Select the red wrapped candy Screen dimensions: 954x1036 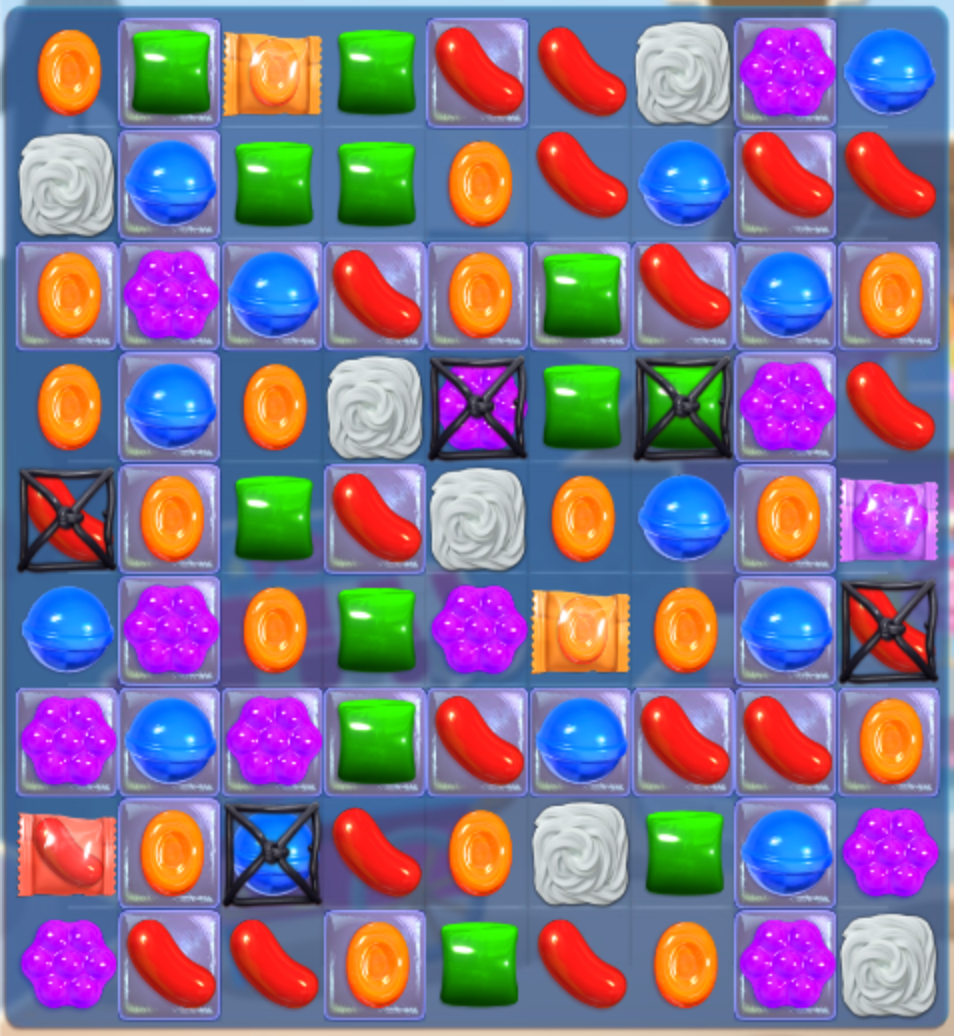tap(67, 853)
